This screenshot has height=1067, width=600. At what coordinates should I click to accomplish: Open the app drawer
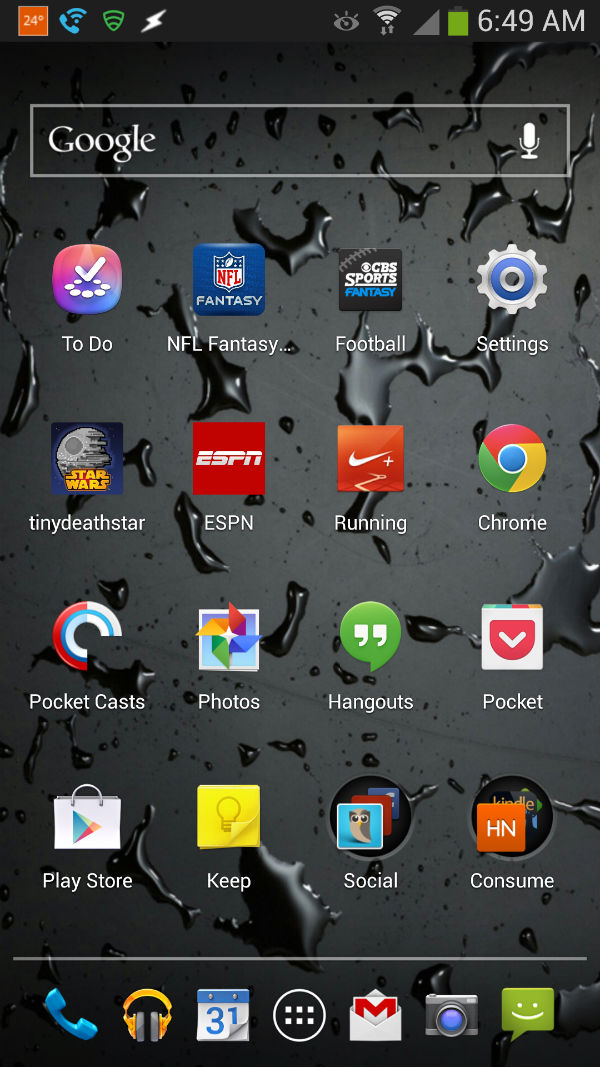click(x=299, y=1016)
